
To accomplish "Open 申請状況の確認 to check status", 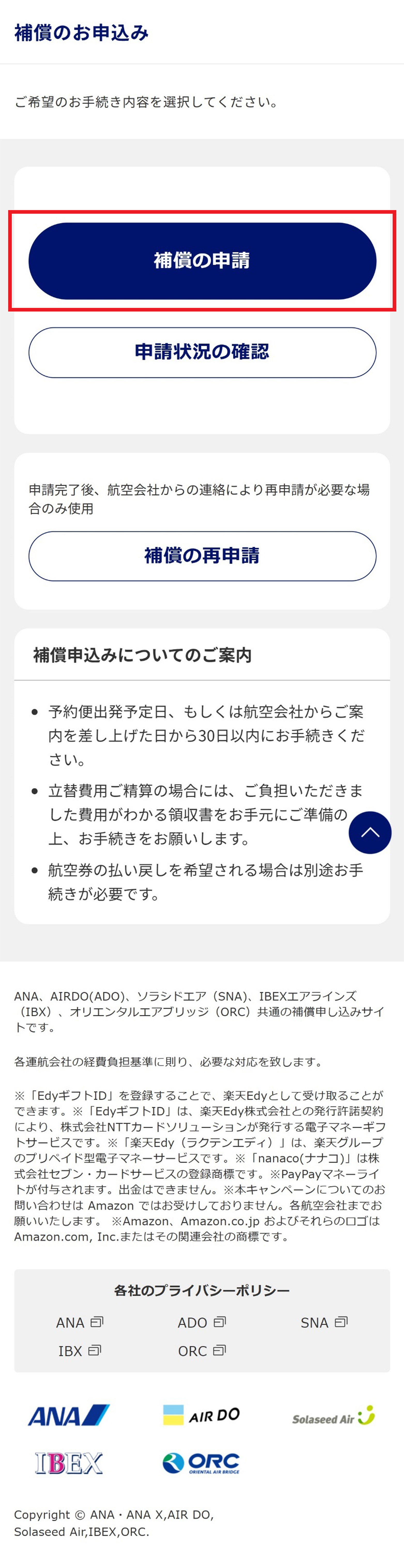I will [202, 352].
